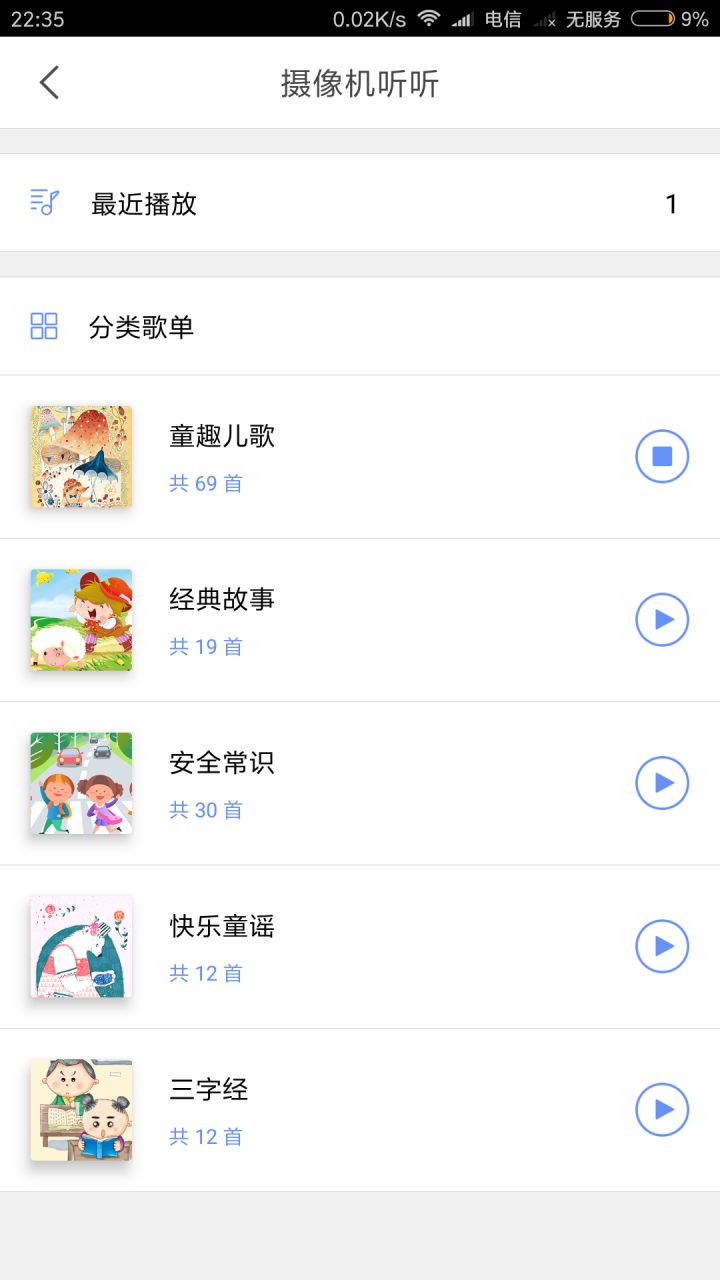
Task: Tap the 三字经 cover thumbnail
Action: 80,1108
